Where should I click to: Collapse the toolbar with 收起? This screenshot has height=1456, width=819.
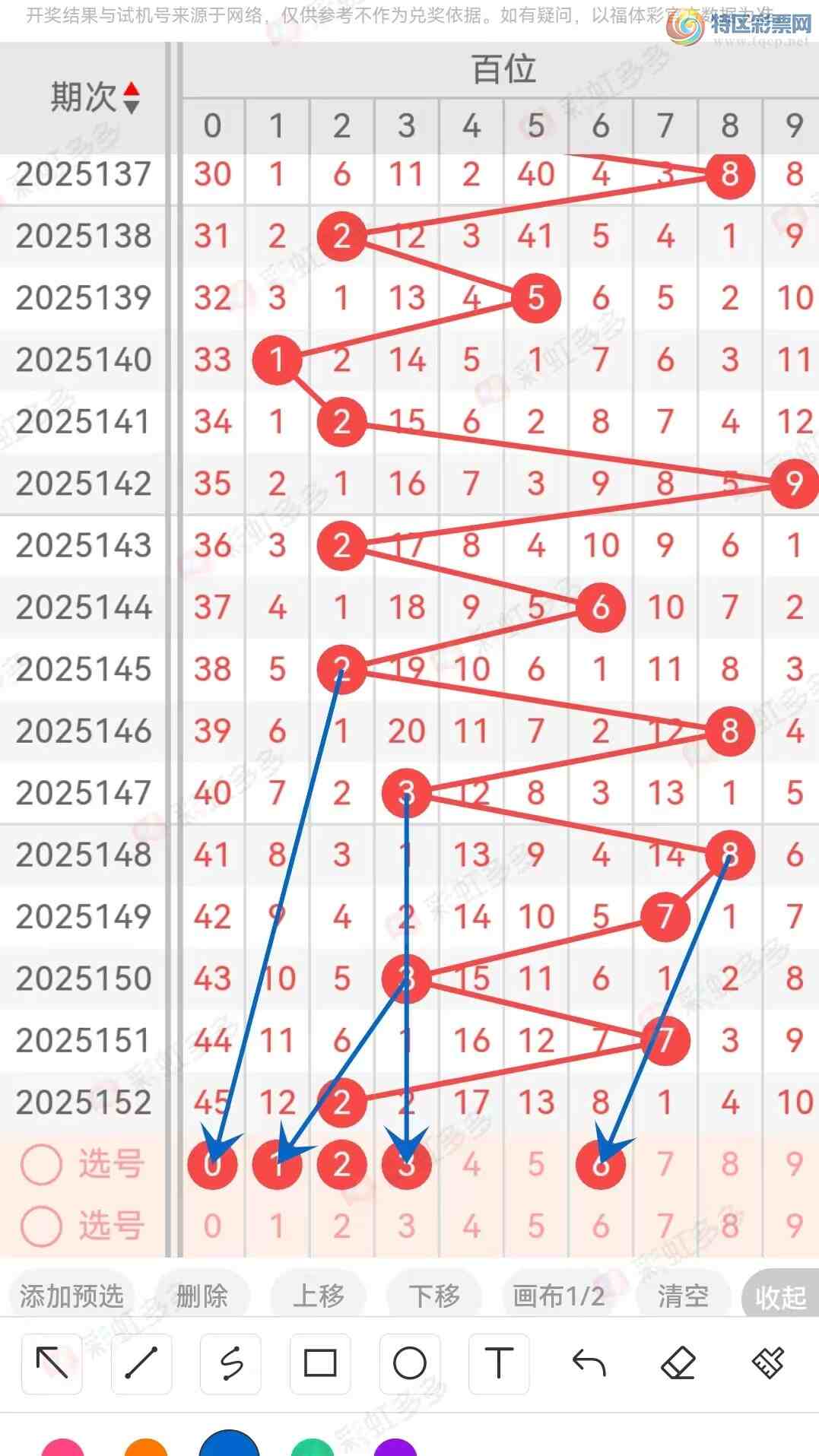point(780,1297)
